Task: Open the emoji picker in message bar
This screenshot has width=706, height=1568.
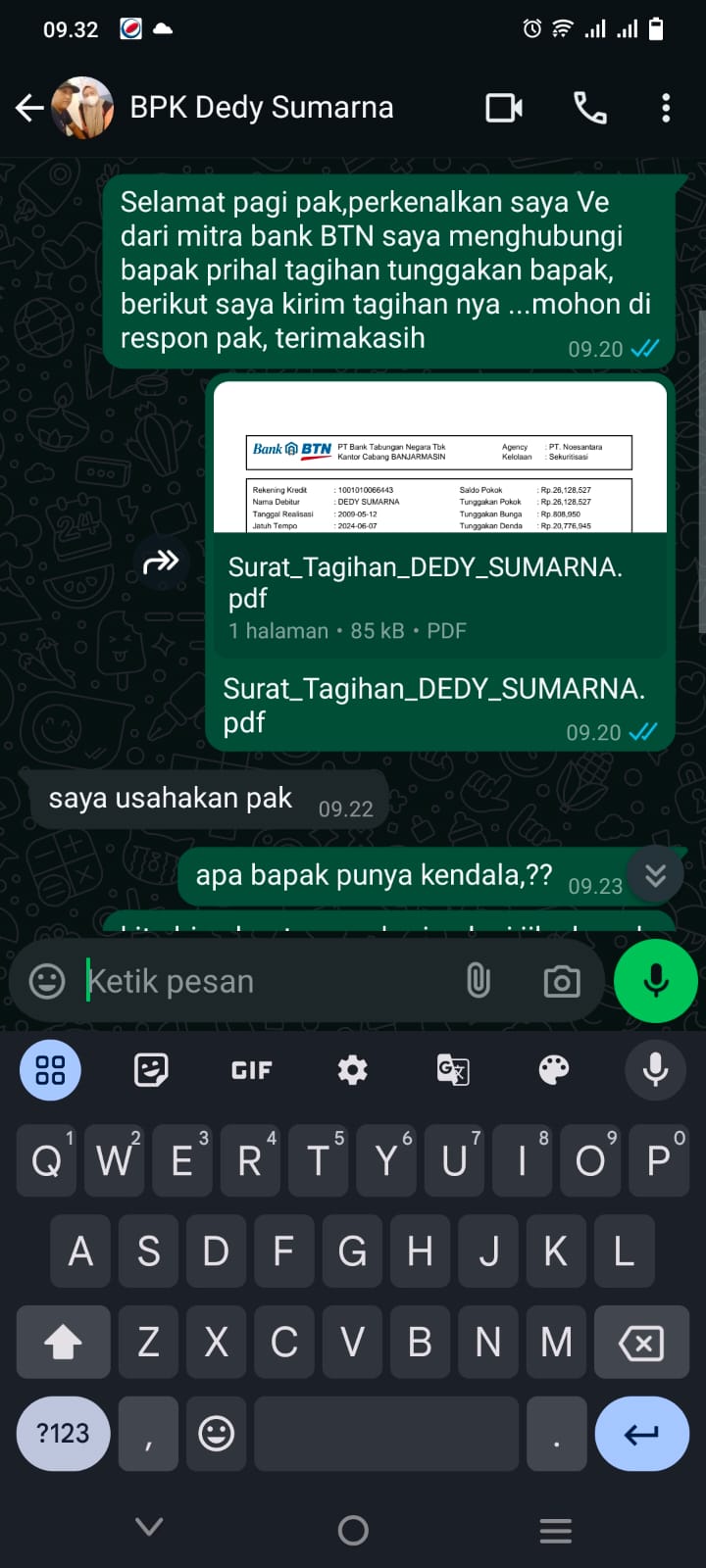Action: pos(47,981)
